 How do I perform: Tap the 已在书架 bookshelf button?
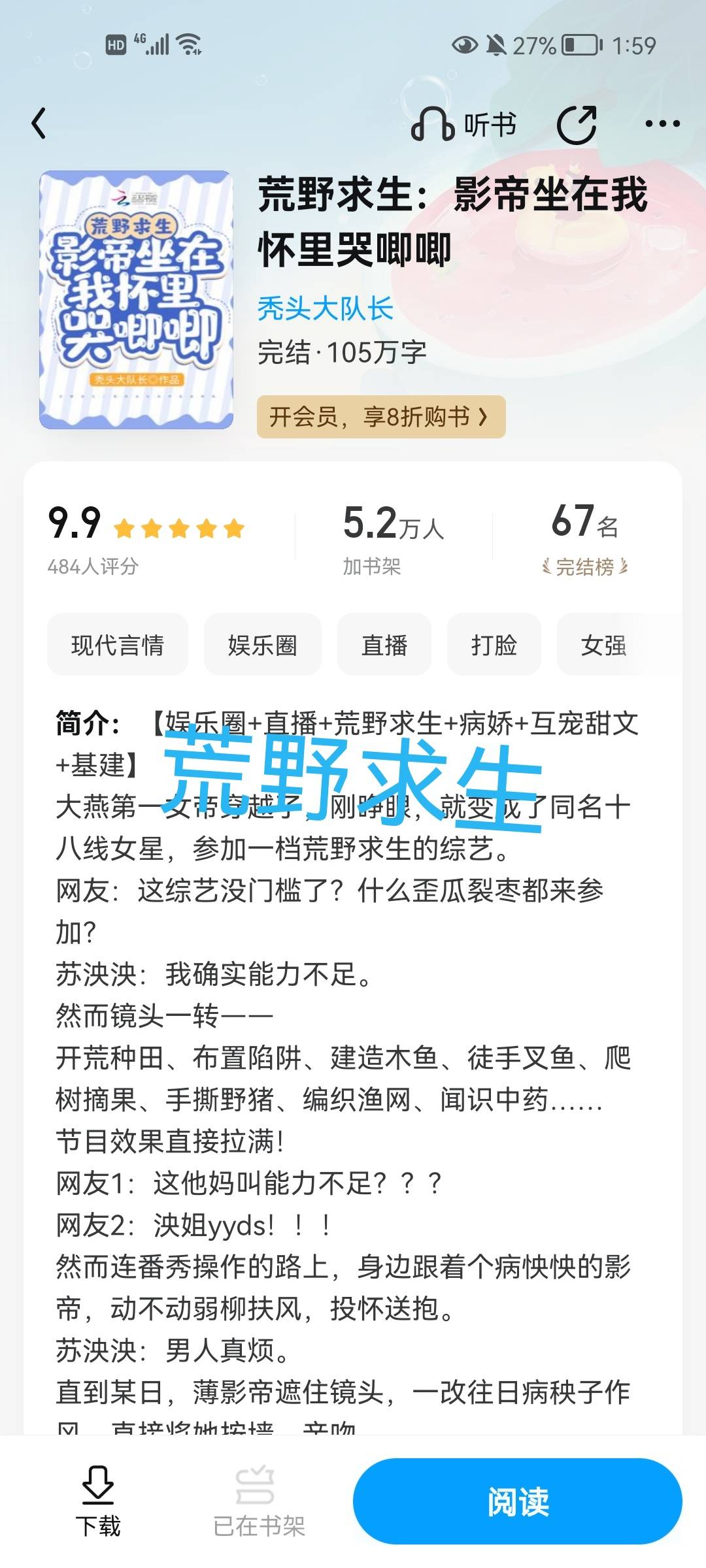pyautogui.click(x=259, y=1501)
